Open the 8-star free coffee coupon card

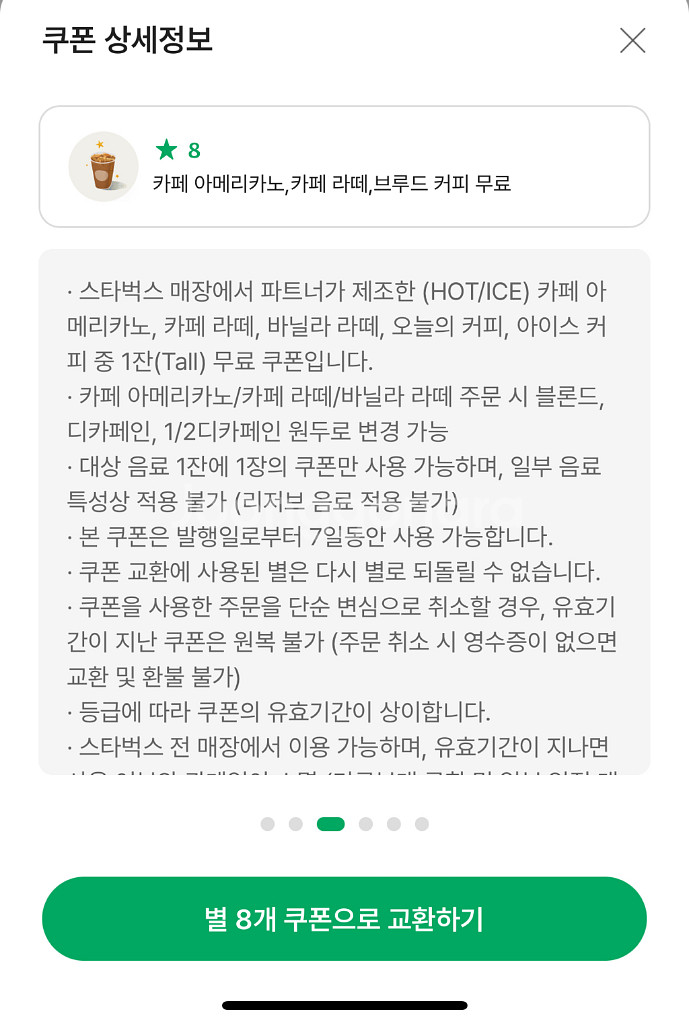click(344, 167)
